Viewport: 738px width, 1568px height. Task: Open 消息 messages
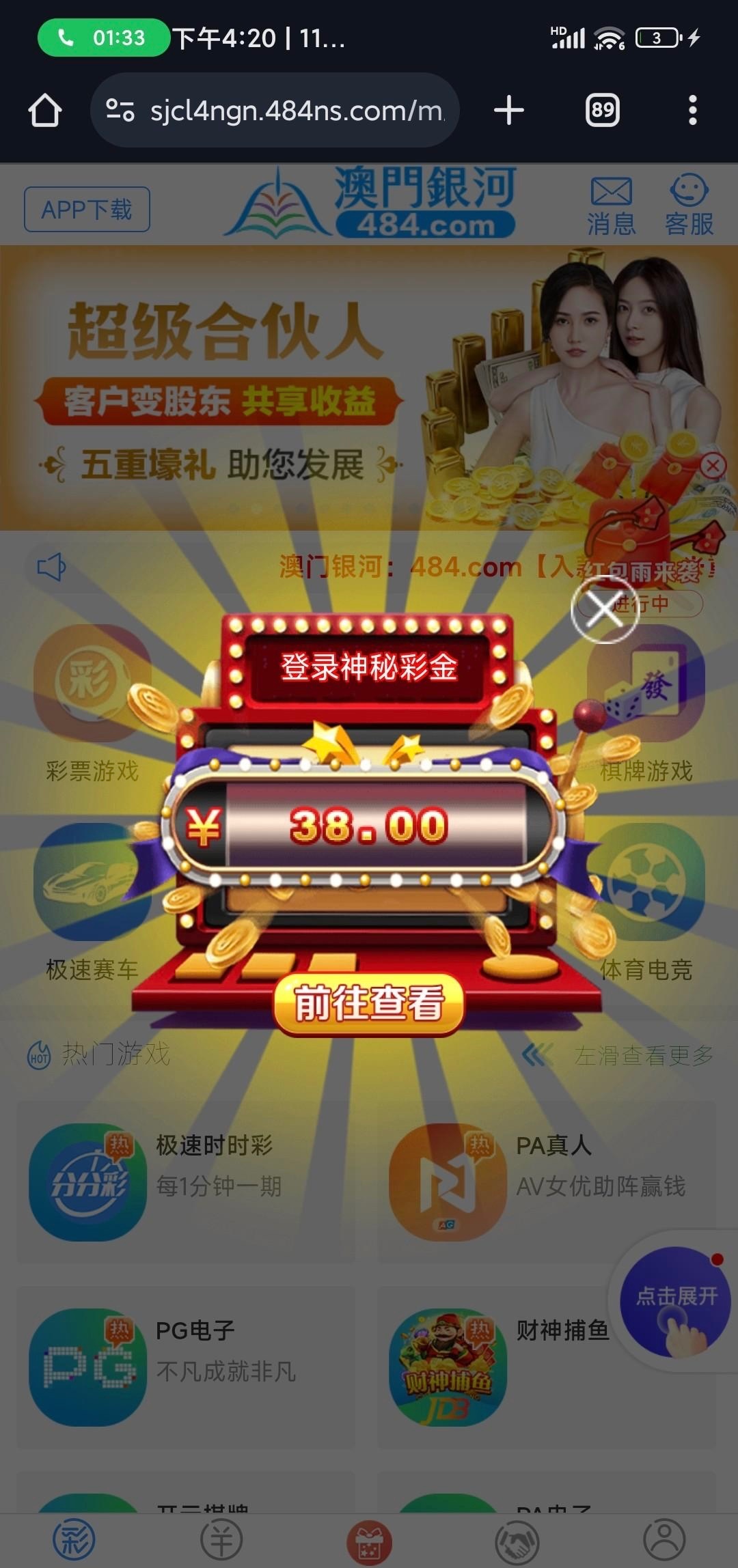[611, 206]
